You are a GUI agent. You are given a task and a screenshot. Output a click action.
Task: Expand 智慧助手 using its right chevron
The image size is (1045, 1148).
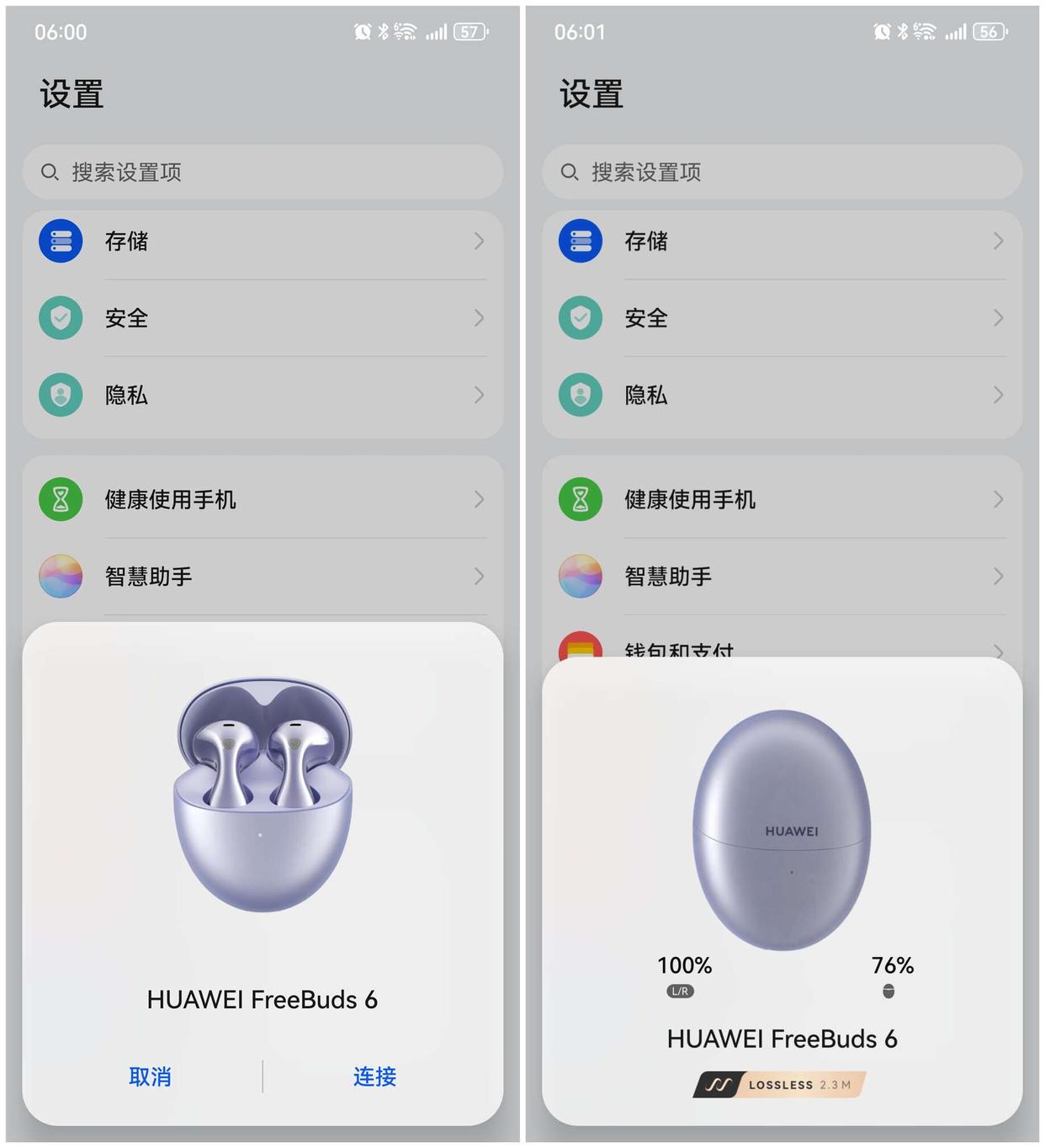(479, 577)
